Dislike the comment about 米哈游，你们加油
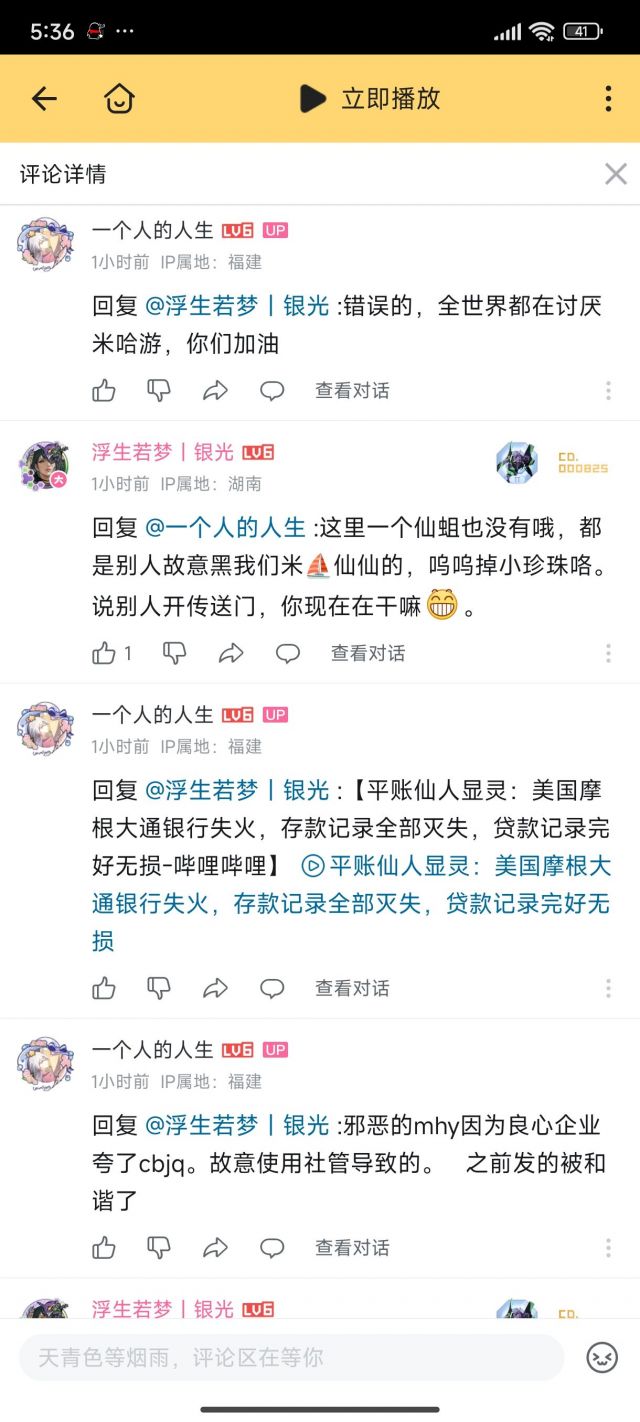This screenshot has width=640, height=1422. (x=159, y=391)
